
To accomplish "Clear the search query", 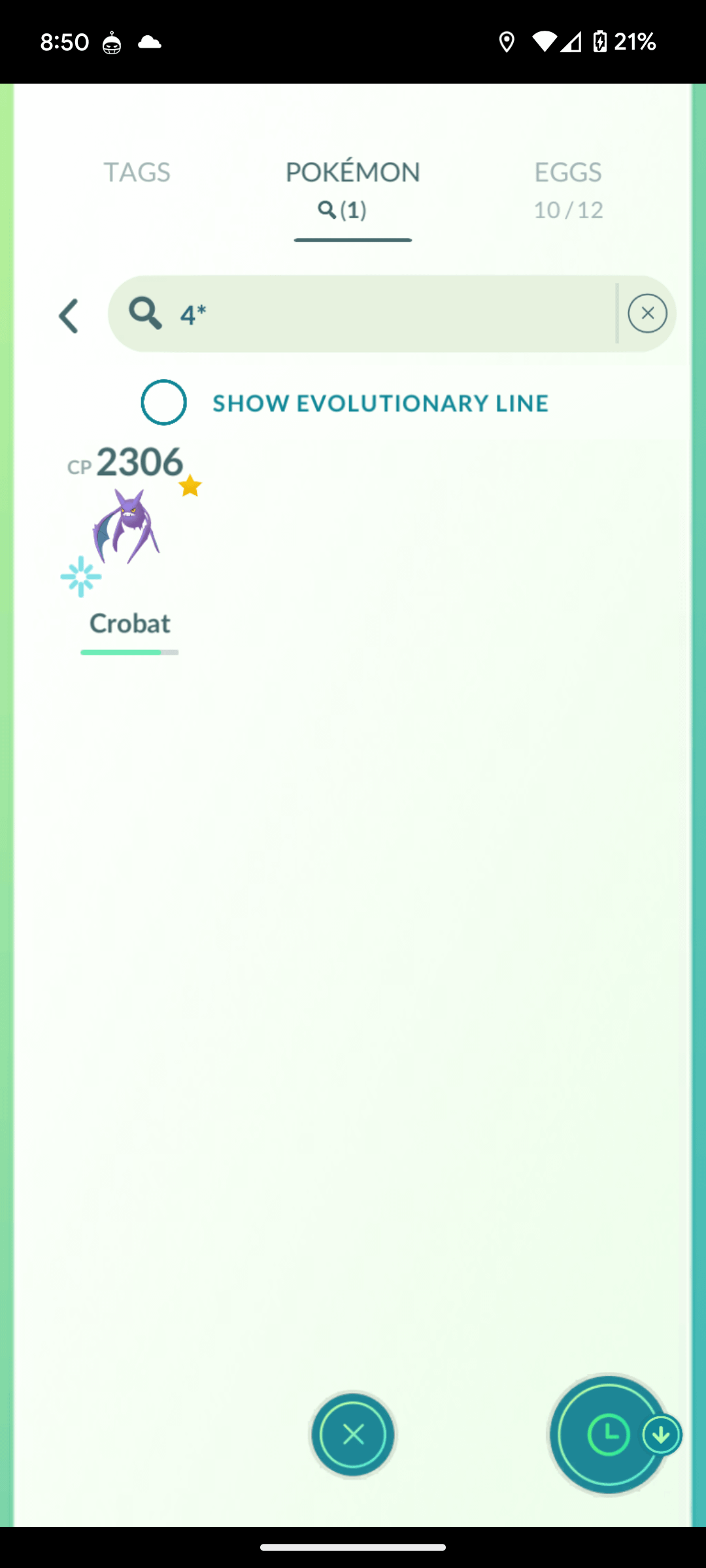I will click(x=647, y=314).
